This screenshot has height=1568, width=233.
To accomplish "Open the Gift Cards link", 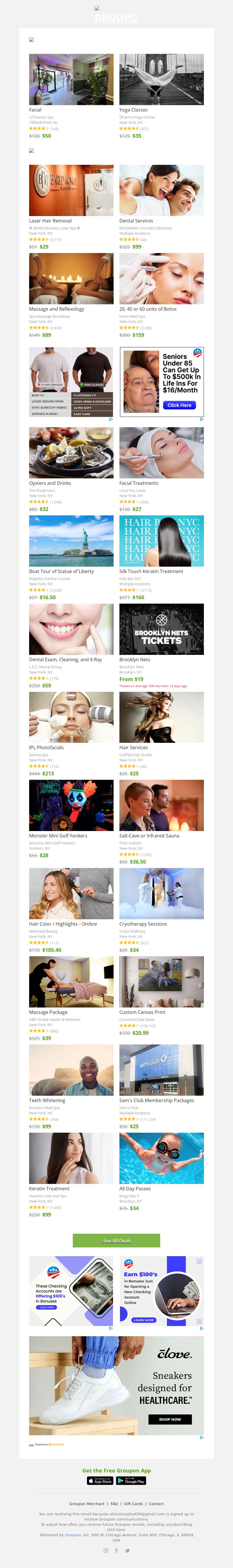I will click(x=133, y=1503).
